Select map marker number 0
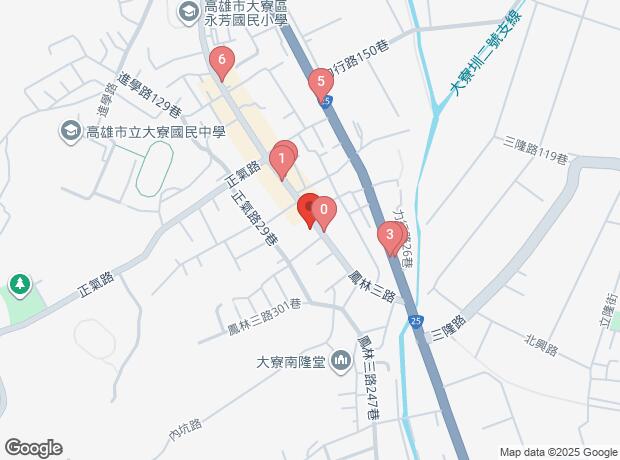This screenshot has height=460, width=620. pyautogui.click(x=323, y=212)
